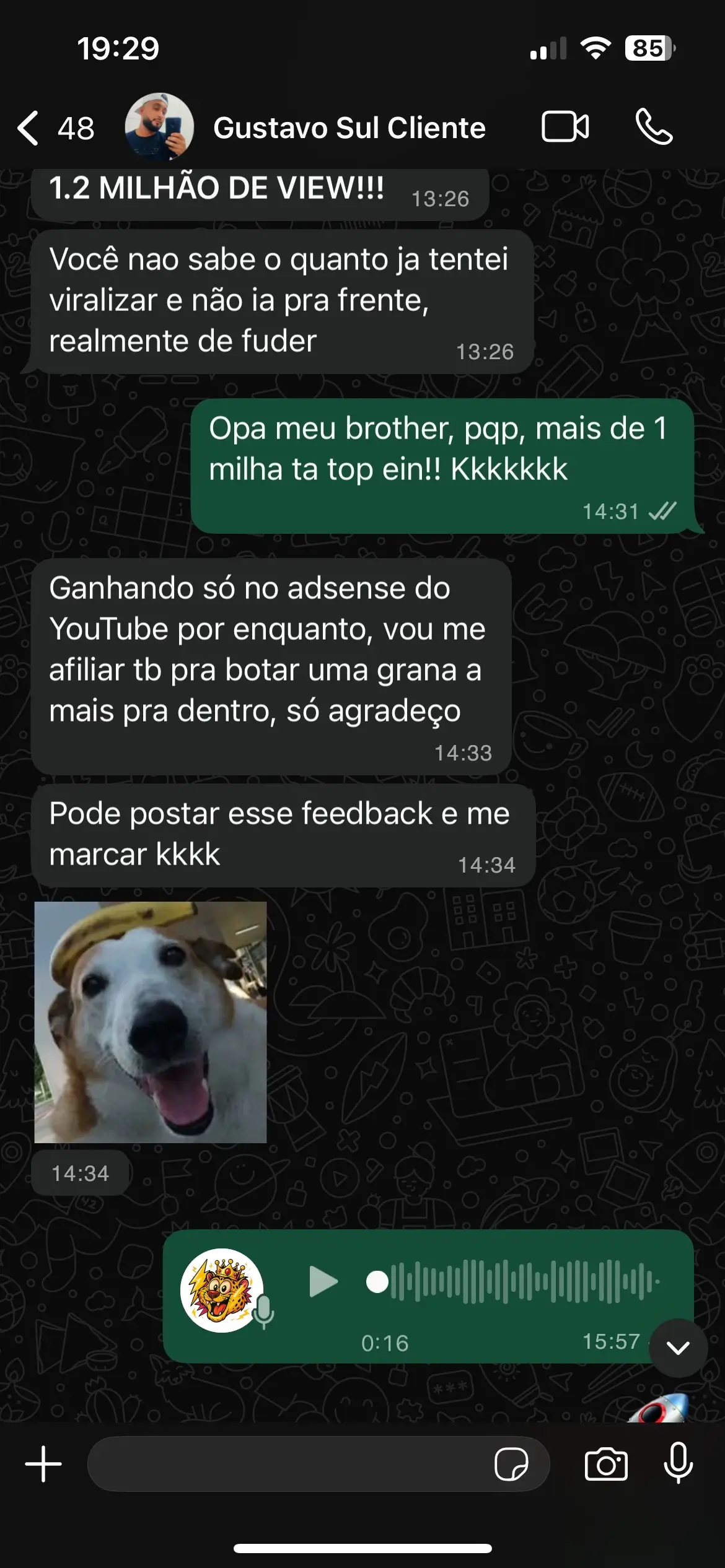Focus the message text field

pyautogui.click(x=285, y=1465)
